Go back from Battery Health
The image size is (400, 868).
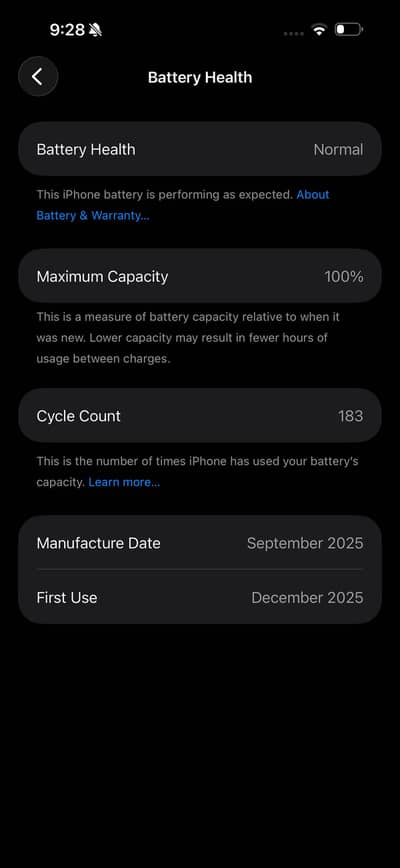tap(38, 76)
